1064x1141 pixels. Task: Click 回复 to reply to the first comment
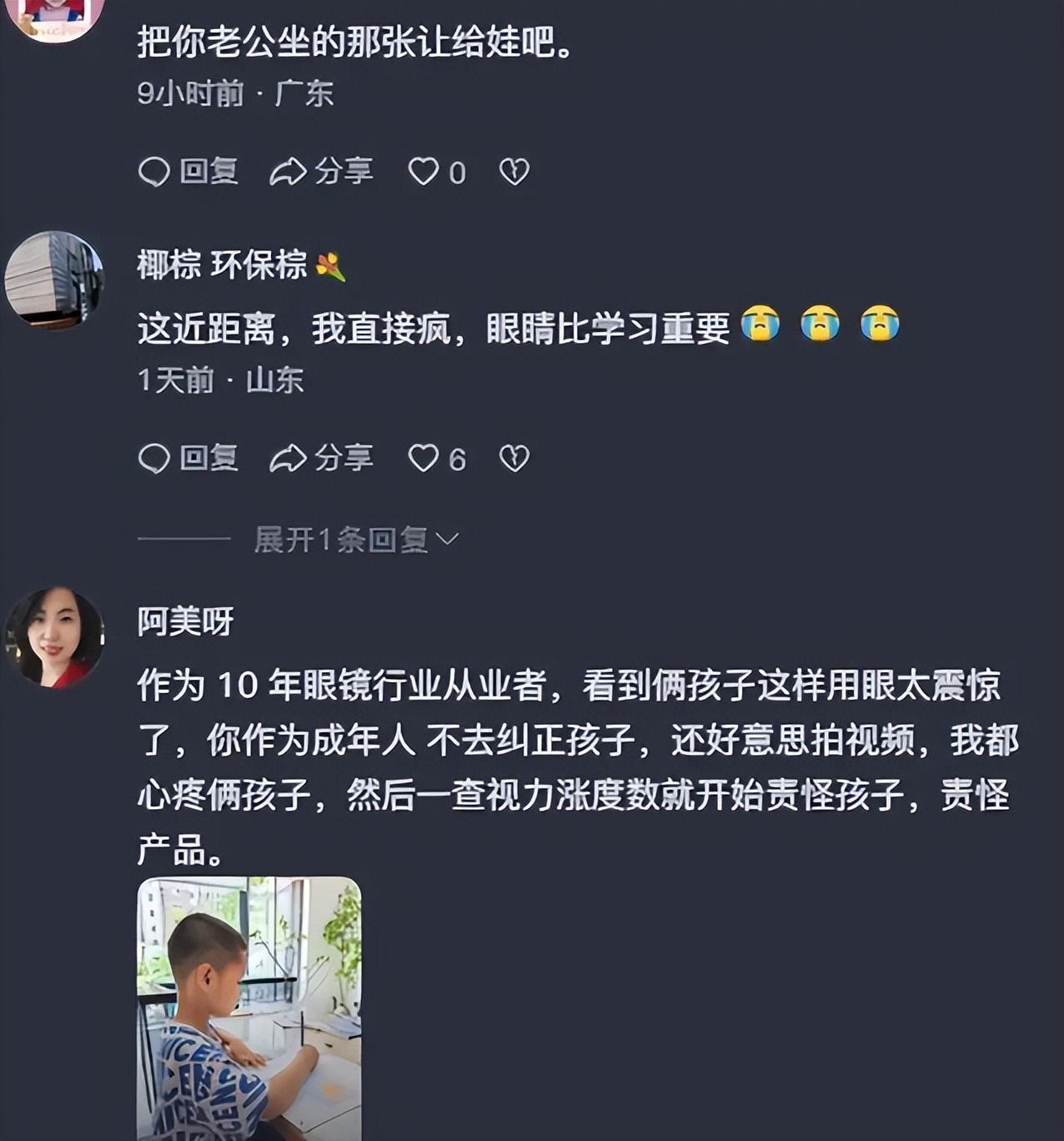point(190,171)
